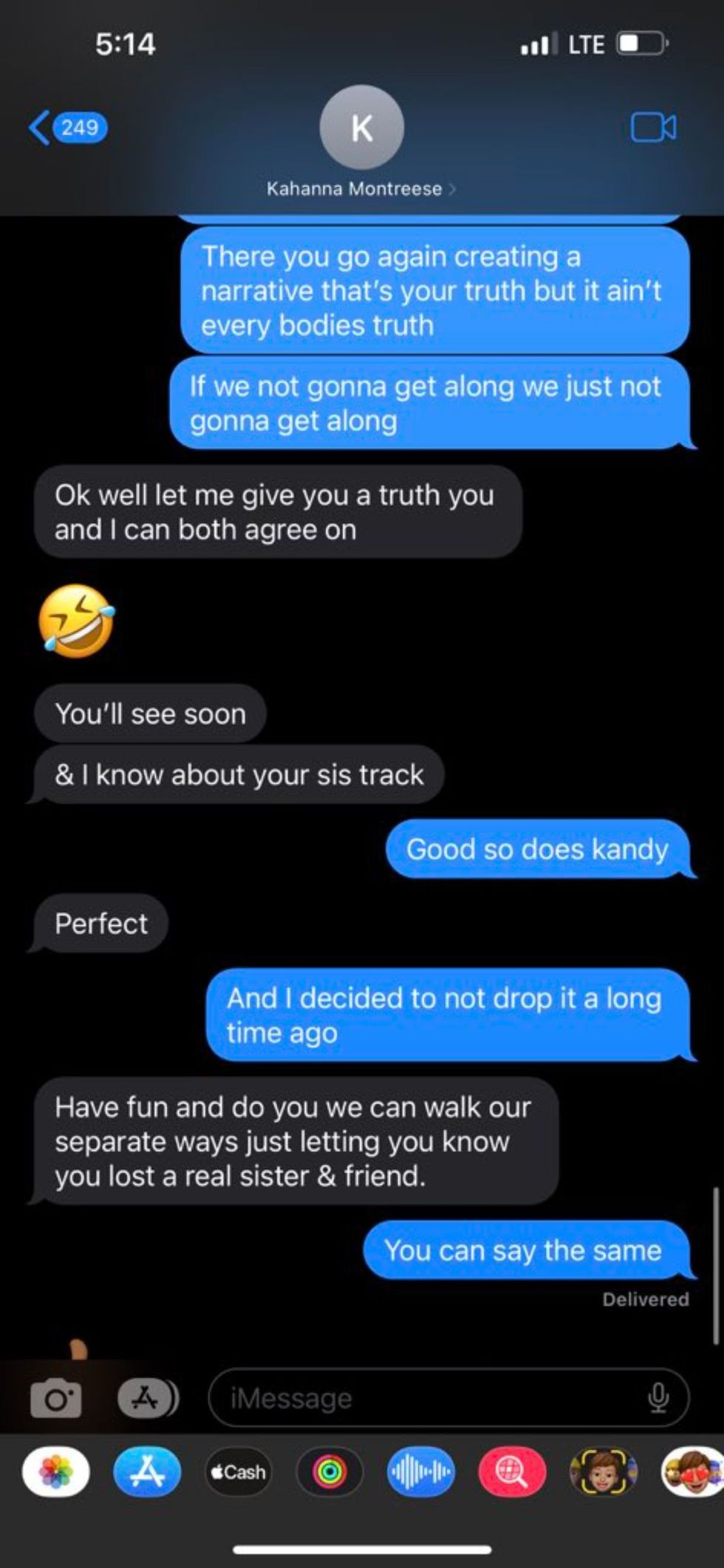This screenshot has width=724, height=1568.
Task: Tap the Delivered status label
Action: tap(645, 1299)
